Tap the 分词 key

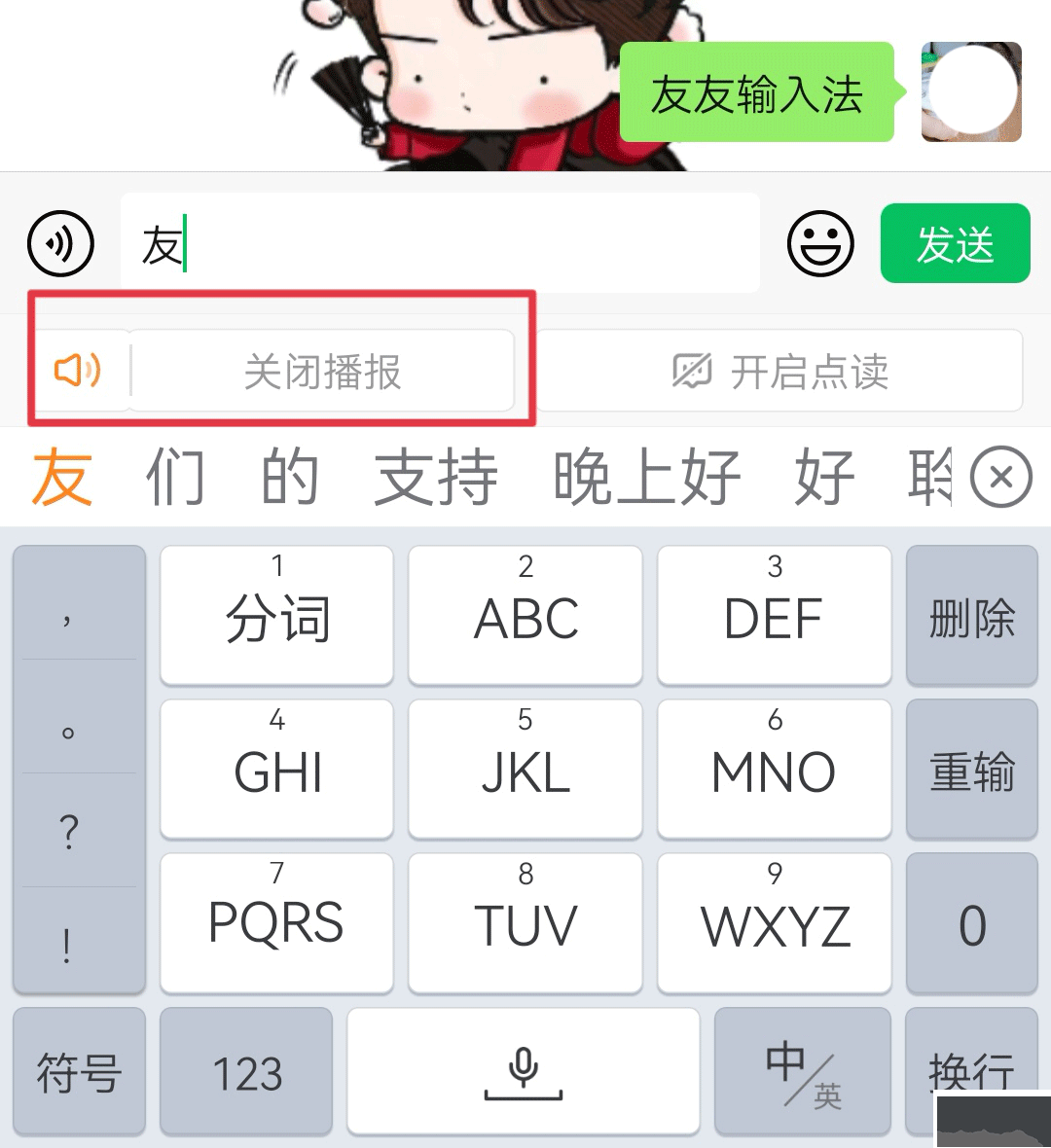[x=277, y=615]
